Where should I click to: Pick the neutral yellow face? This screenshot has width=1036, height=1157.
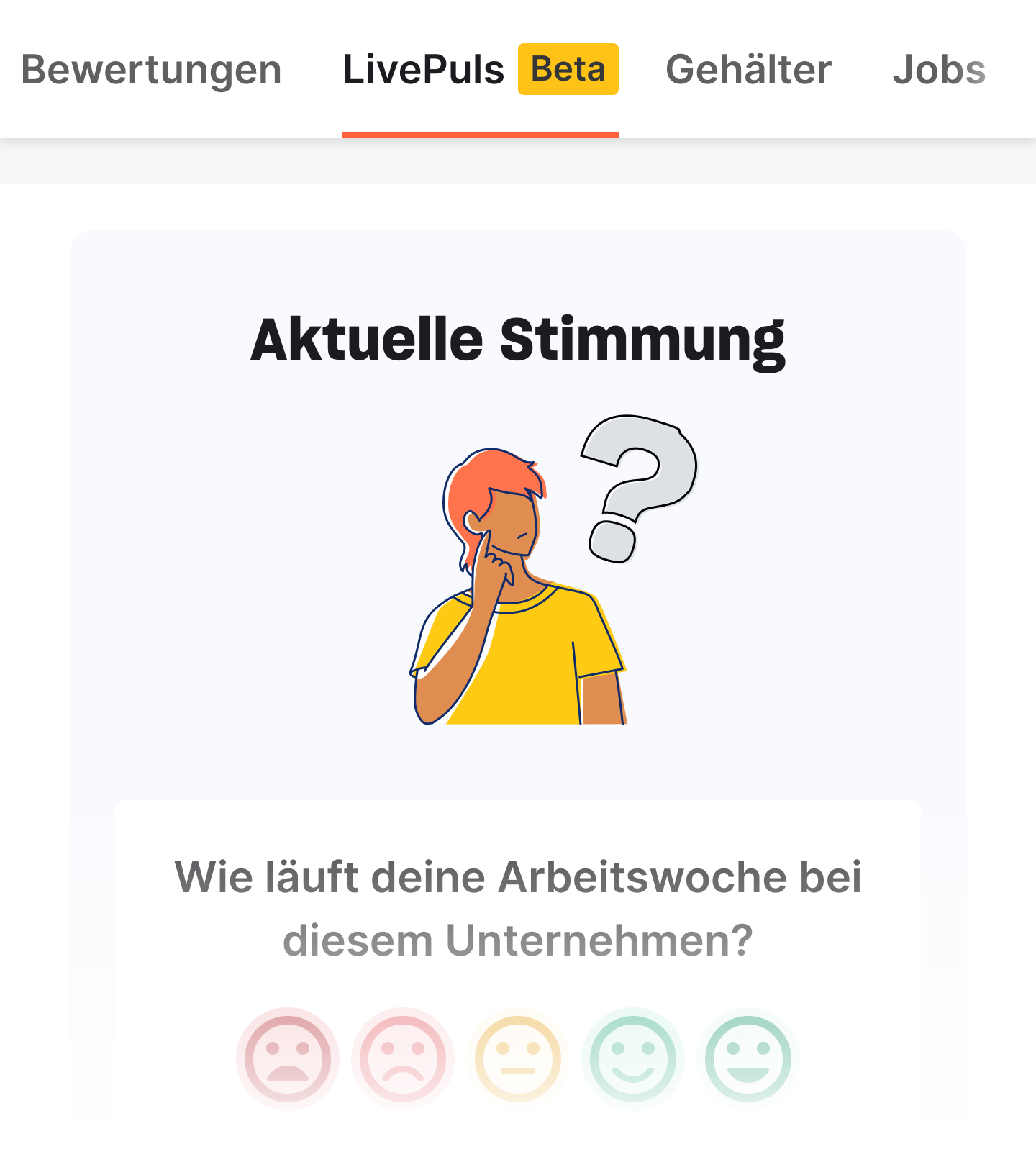tap(518, 1058)
